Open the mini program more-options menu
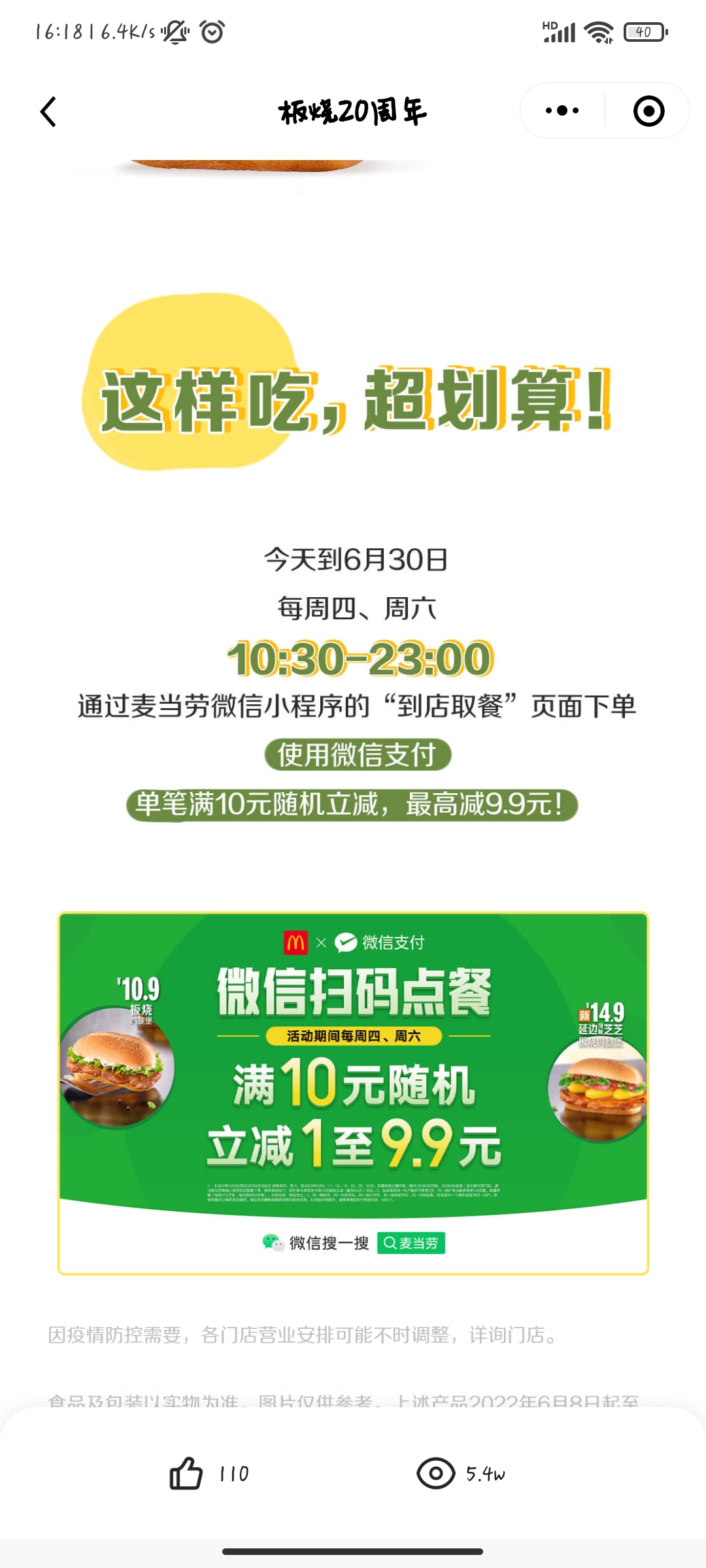 [x=562, y=111]
